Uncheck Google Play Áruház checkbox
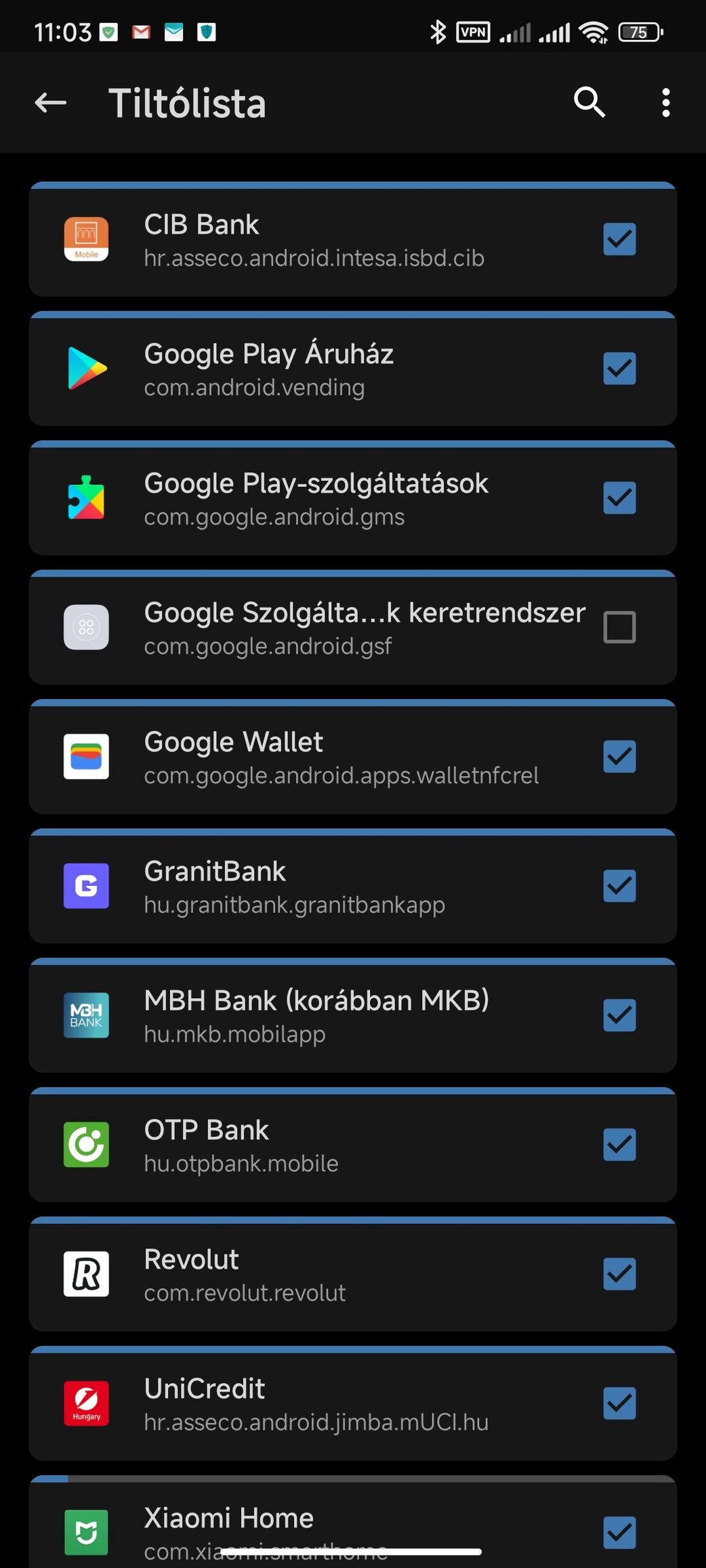 tap(619, 368)
